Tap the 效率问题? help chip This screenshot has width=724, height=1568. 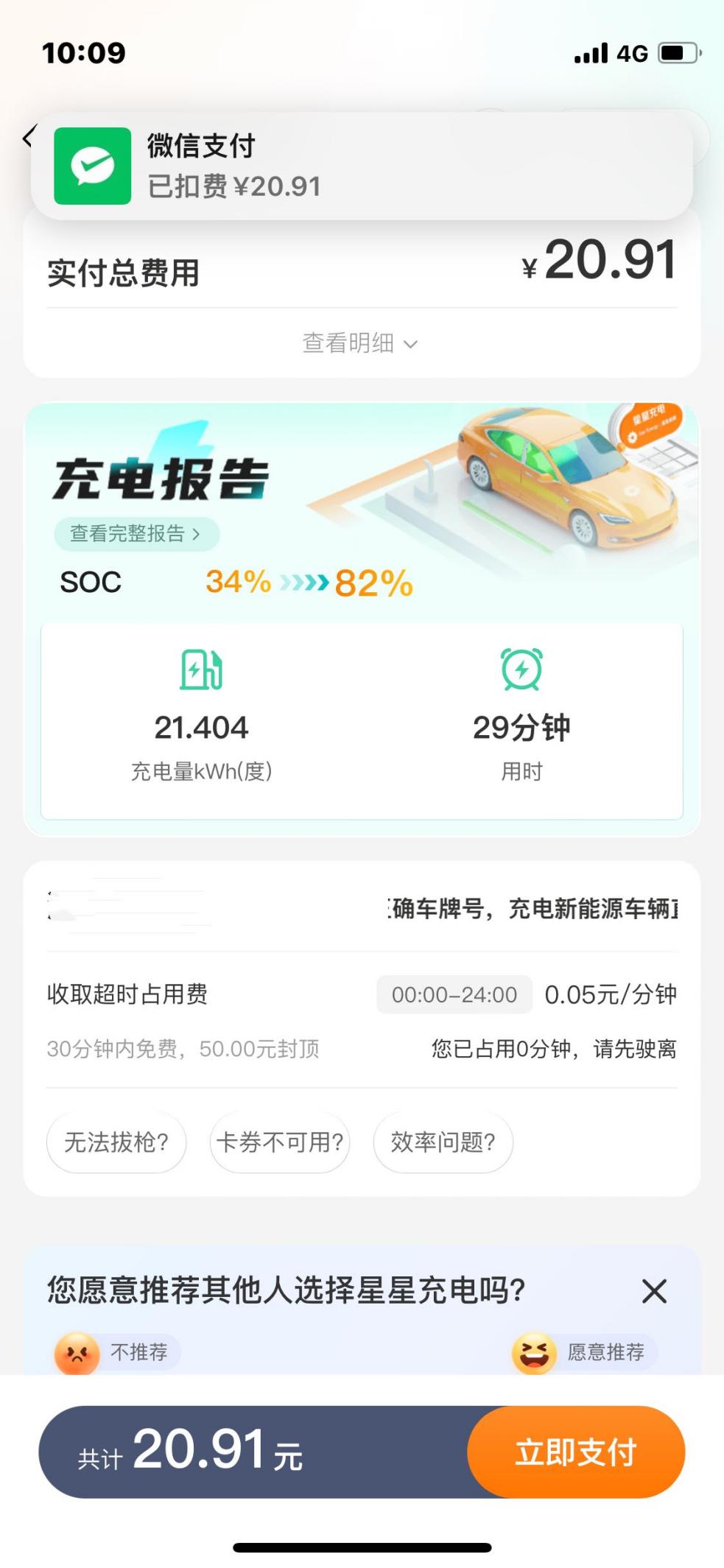(443, 1142)
